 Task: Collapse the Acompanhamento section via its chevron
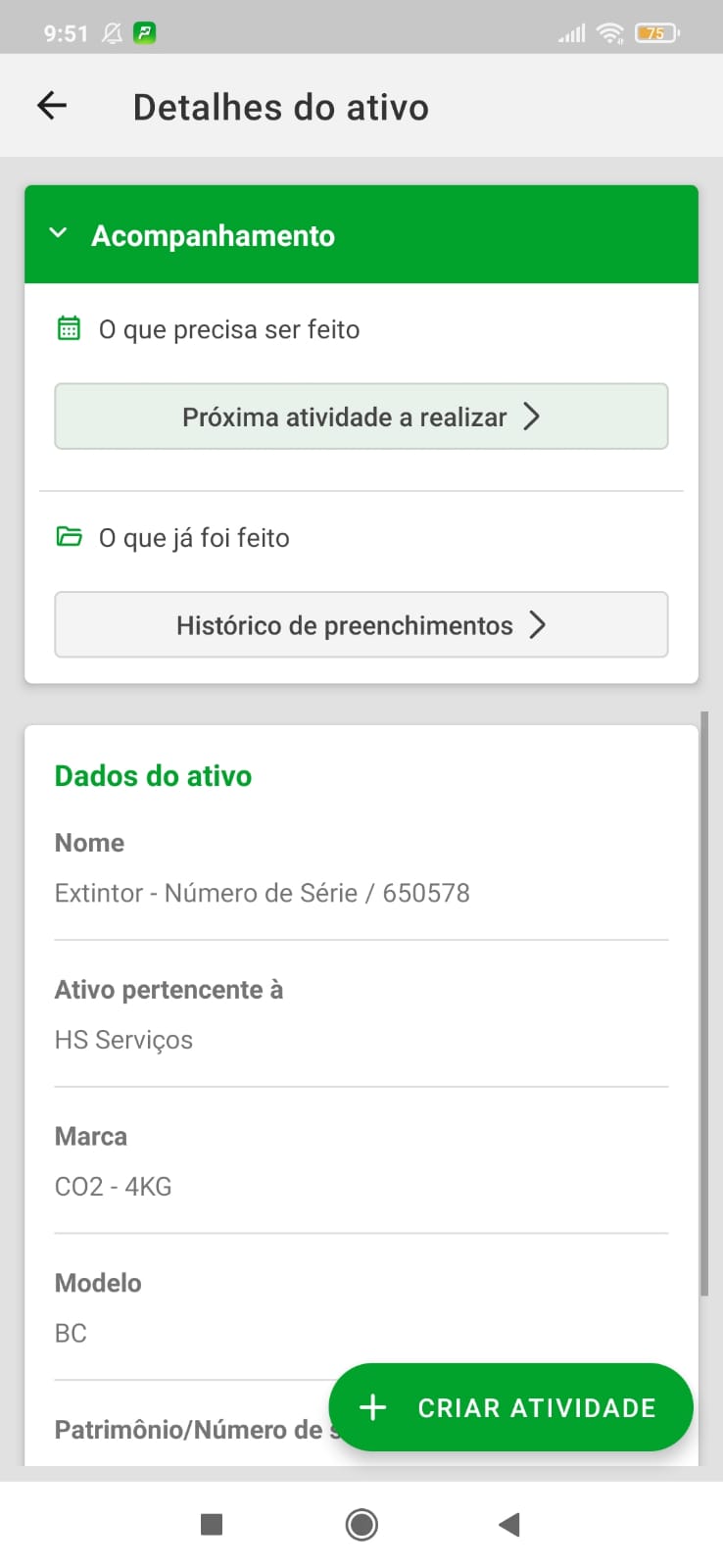[58, 233]
